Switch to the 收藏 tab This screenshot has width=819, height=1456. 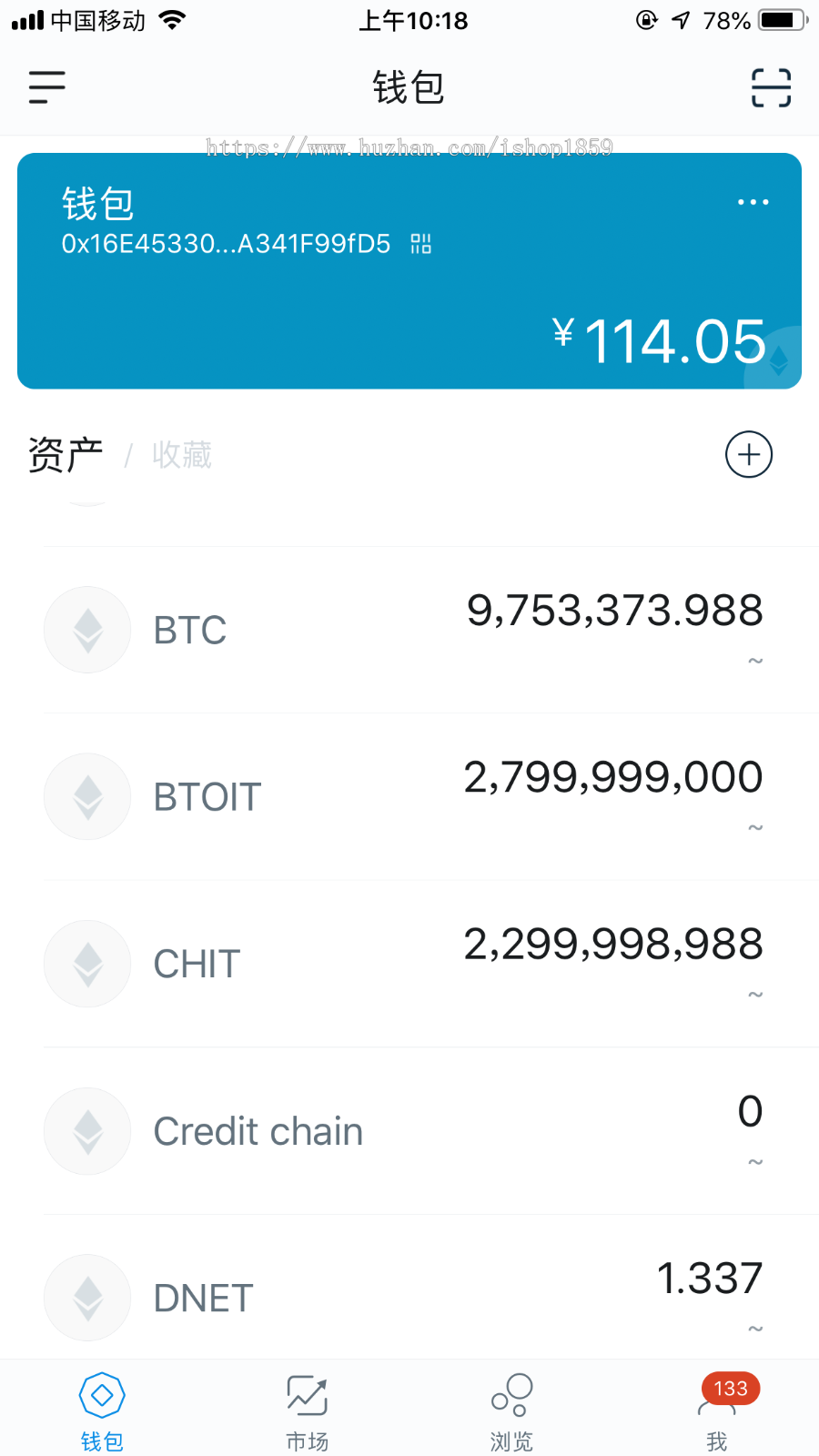point(182,455)
